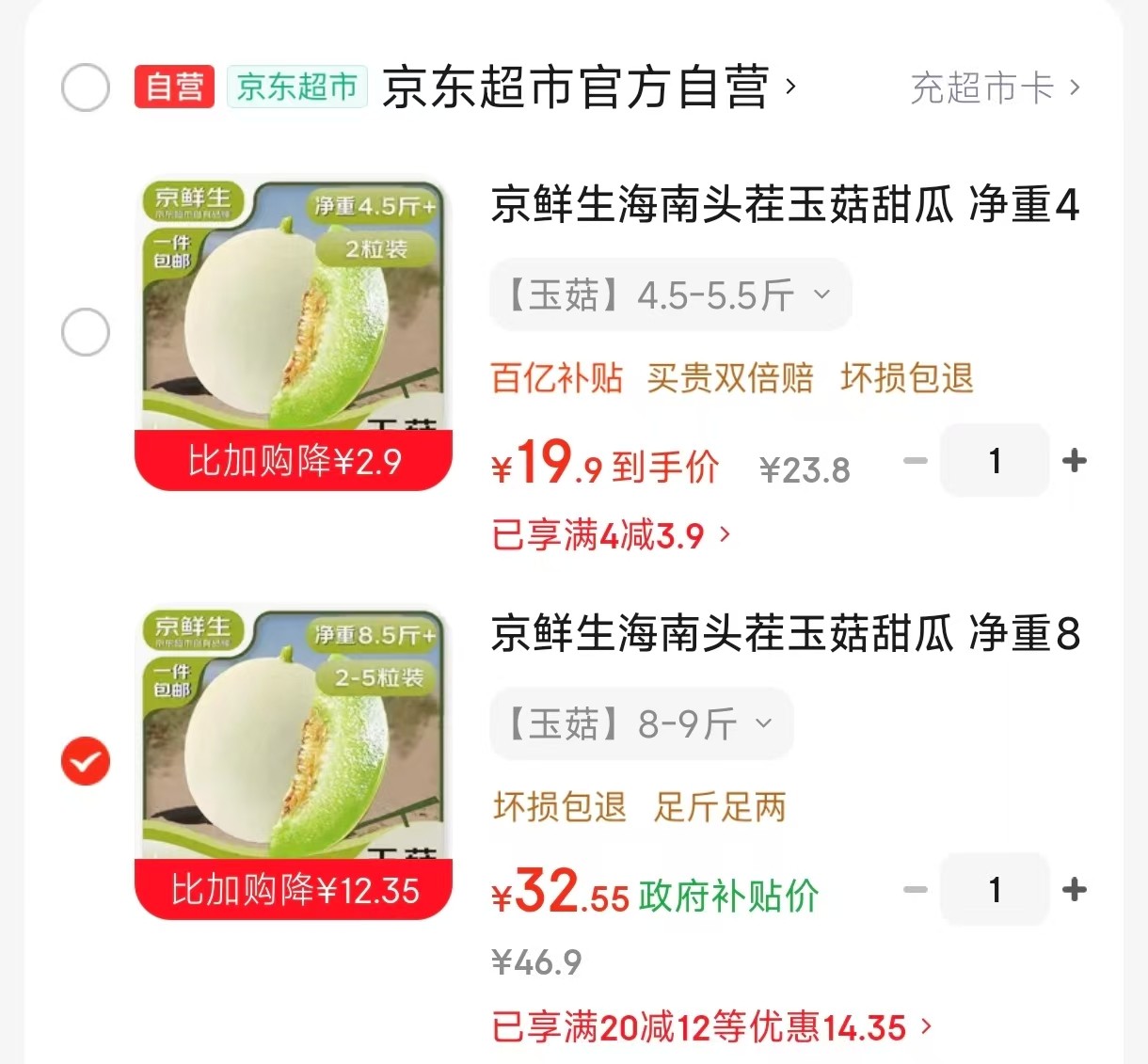Decrease quantity of the ¥32.55 melon
The image size is (1148, 1064).
[x=916, y=889]
